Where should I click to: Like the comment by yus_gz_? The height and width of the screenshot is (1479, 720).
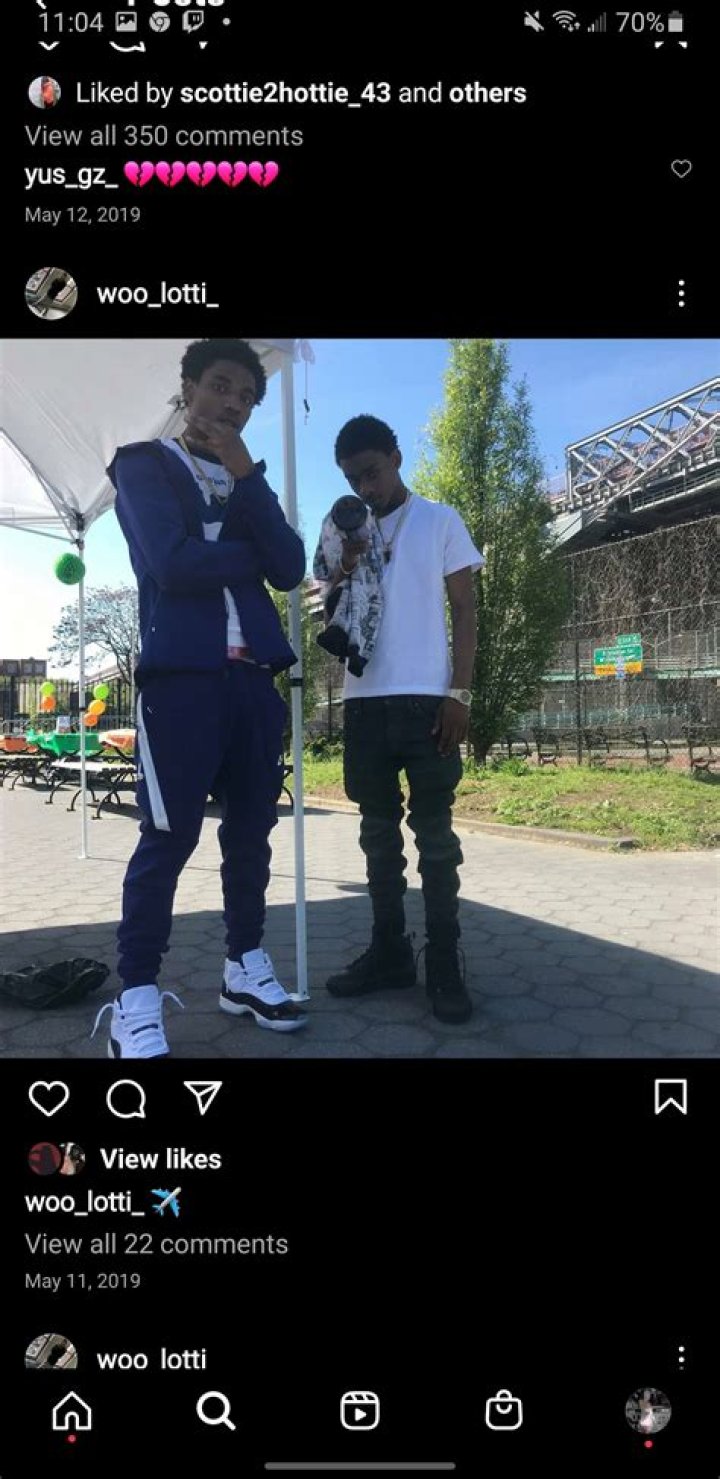pyautogui.click(x=681, y=169)
